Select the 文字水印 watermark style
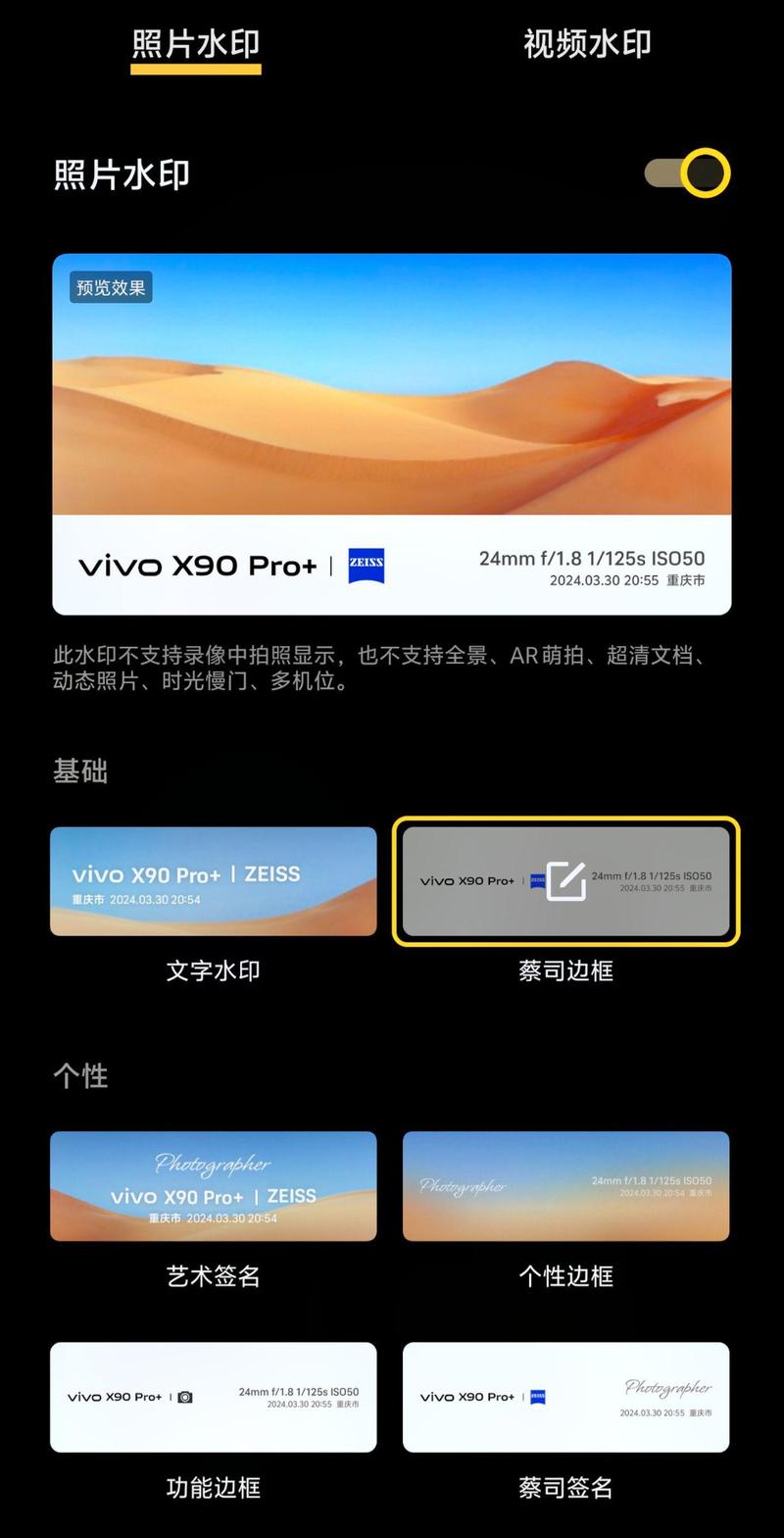 [x=214, y=881]
